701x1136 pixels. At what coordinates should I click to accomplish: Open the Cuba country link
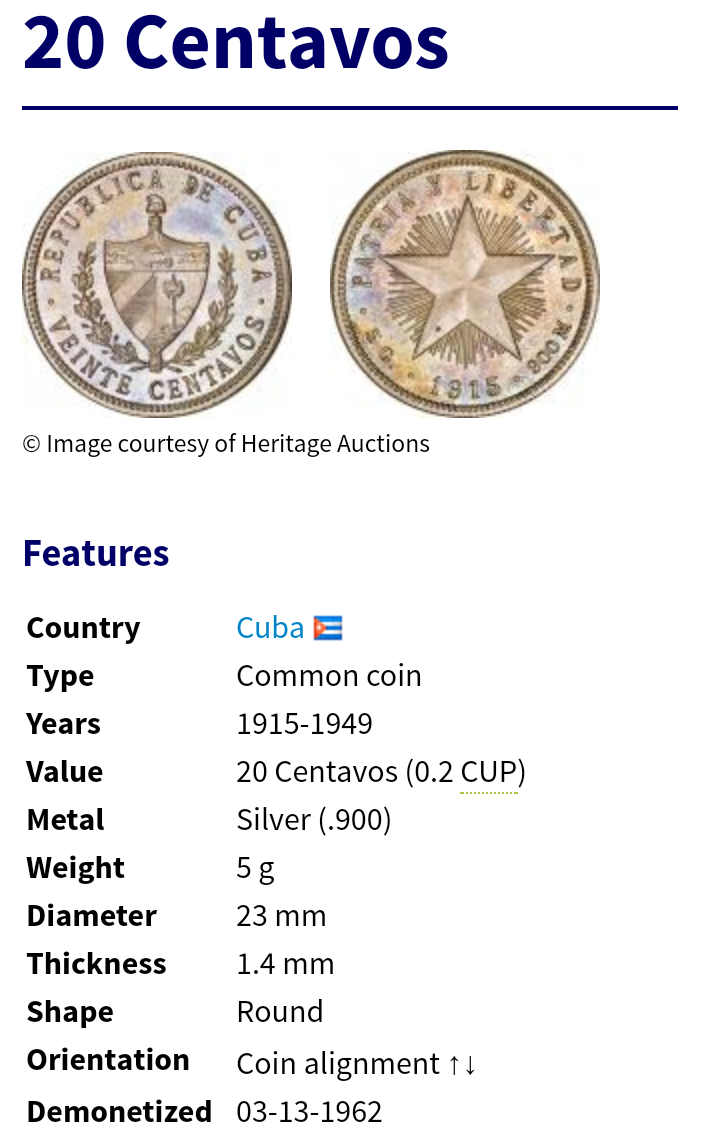point(270,627)
